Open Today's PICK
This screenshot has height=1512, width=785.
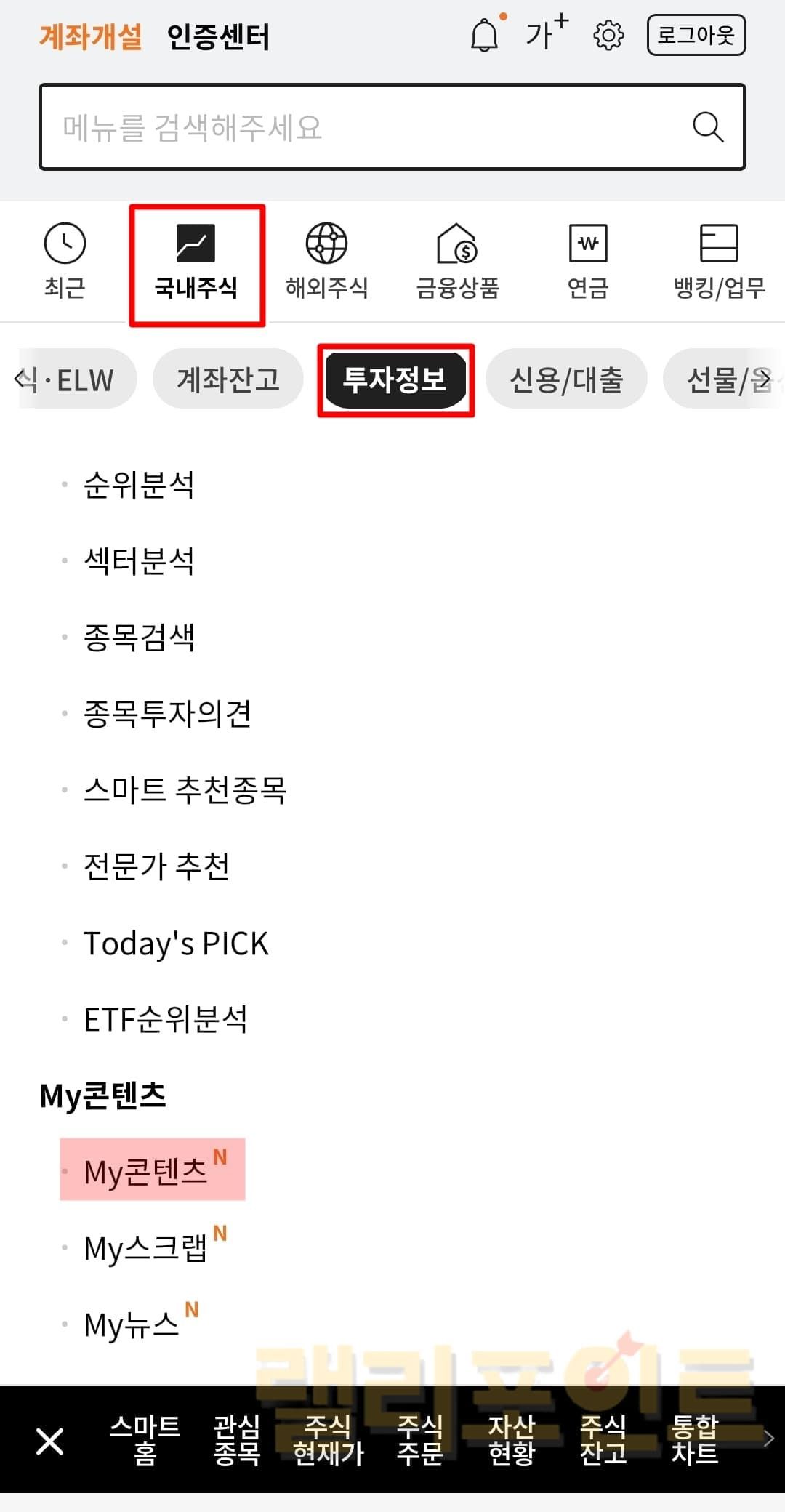(176, 943)
